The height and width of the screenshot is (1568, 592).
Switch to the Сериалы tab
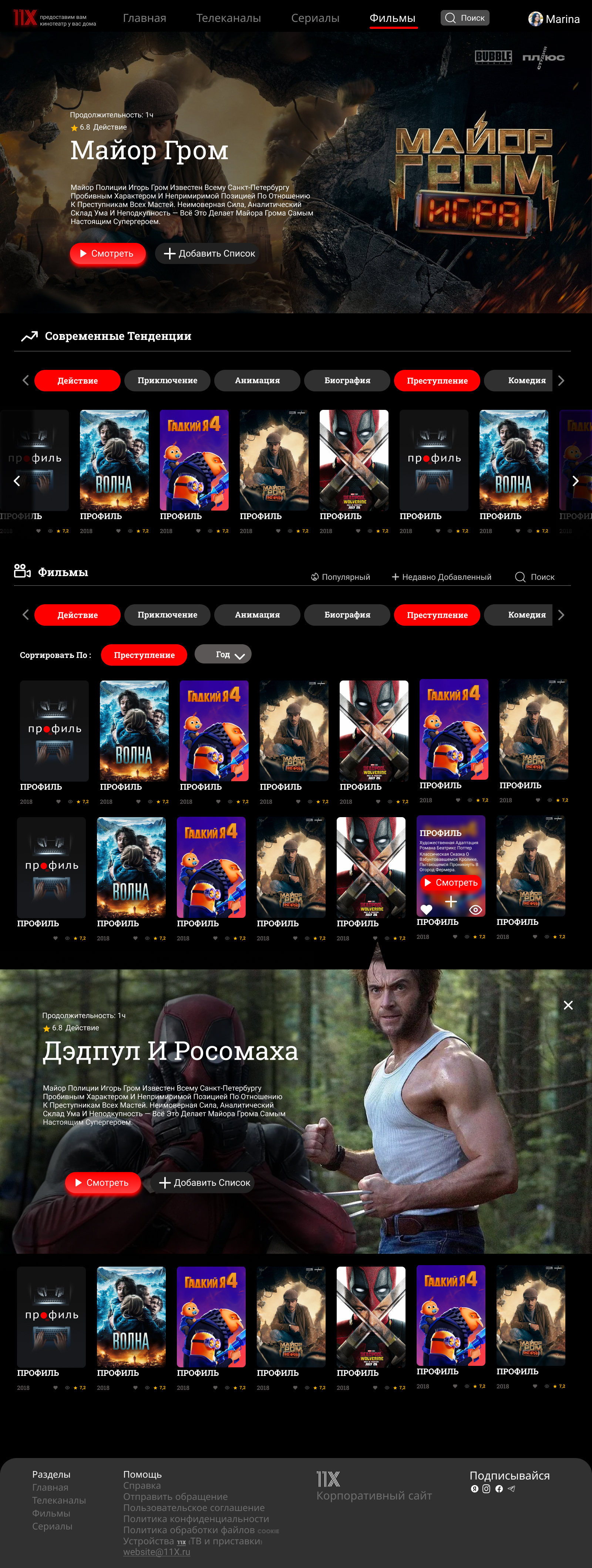click(315, 18)
